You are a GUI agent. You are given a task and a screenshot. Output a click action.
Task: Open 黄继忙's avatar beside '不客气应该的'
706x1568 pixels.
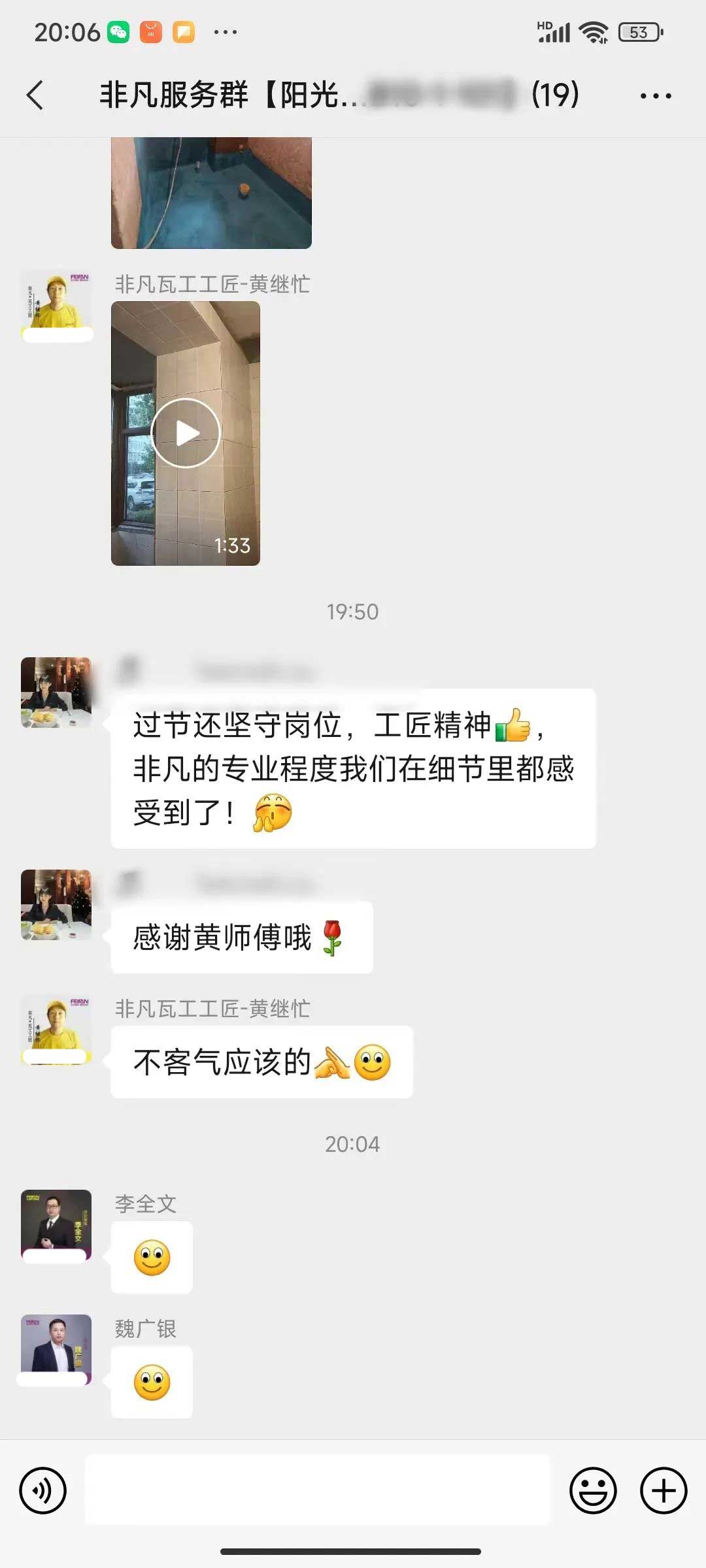point(56,1030)
